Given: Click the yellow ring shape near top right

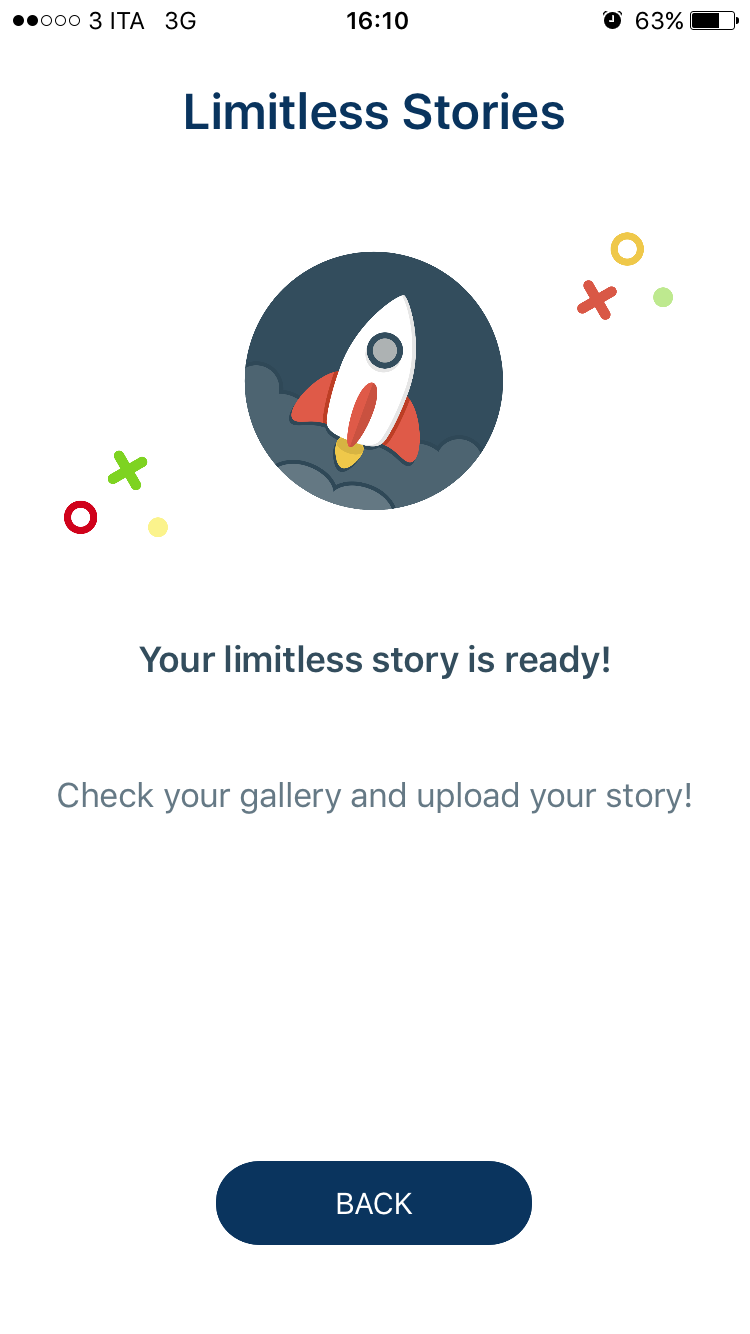Looking at the screenshot, I should [628, 250].
